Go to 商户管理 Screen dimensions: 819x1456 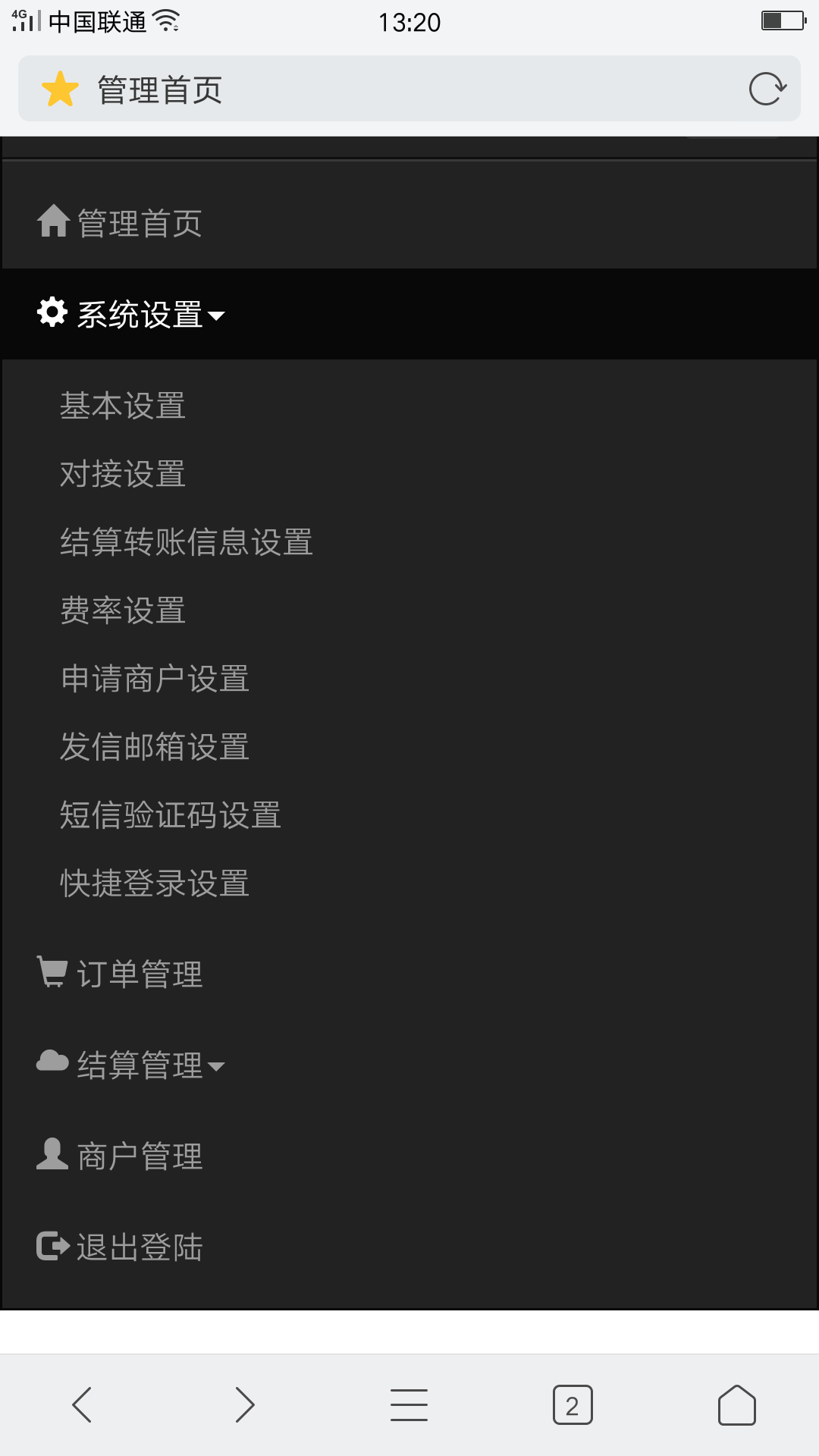click(409, 1156)
